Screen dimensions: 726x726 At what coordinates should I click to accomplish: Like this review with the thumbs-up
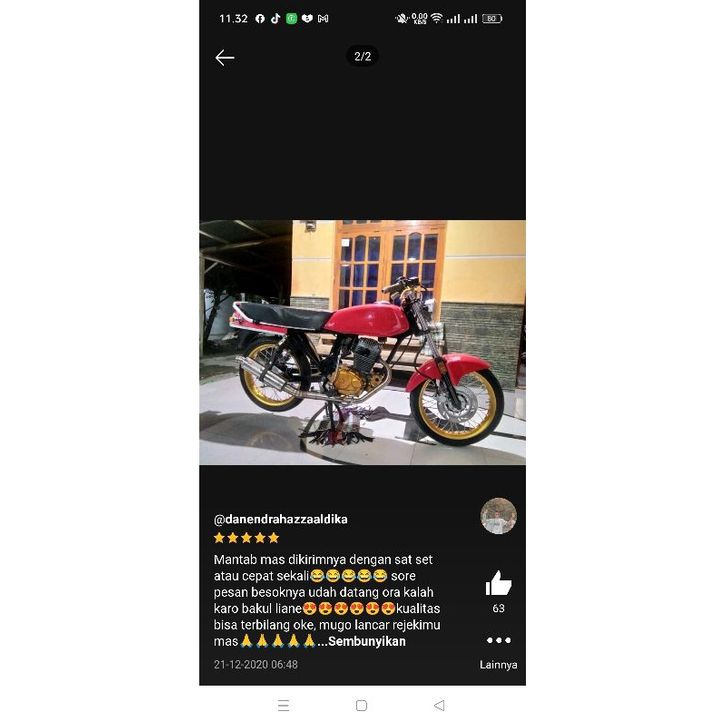pyautogui.click(x=498, y=584)
